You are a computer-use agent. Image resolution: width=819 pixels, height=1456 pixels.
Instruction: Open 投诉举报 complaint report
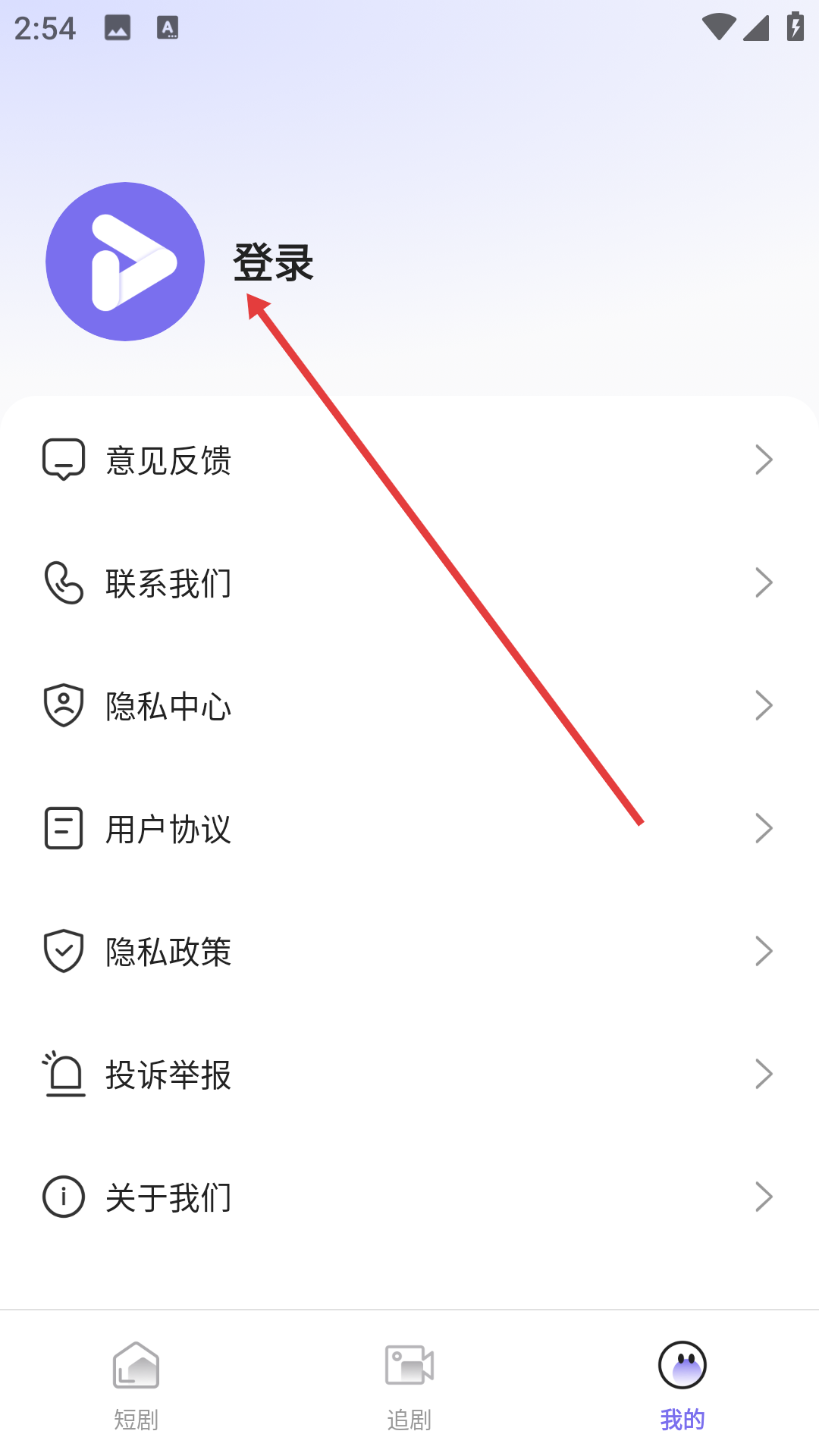409,1074
